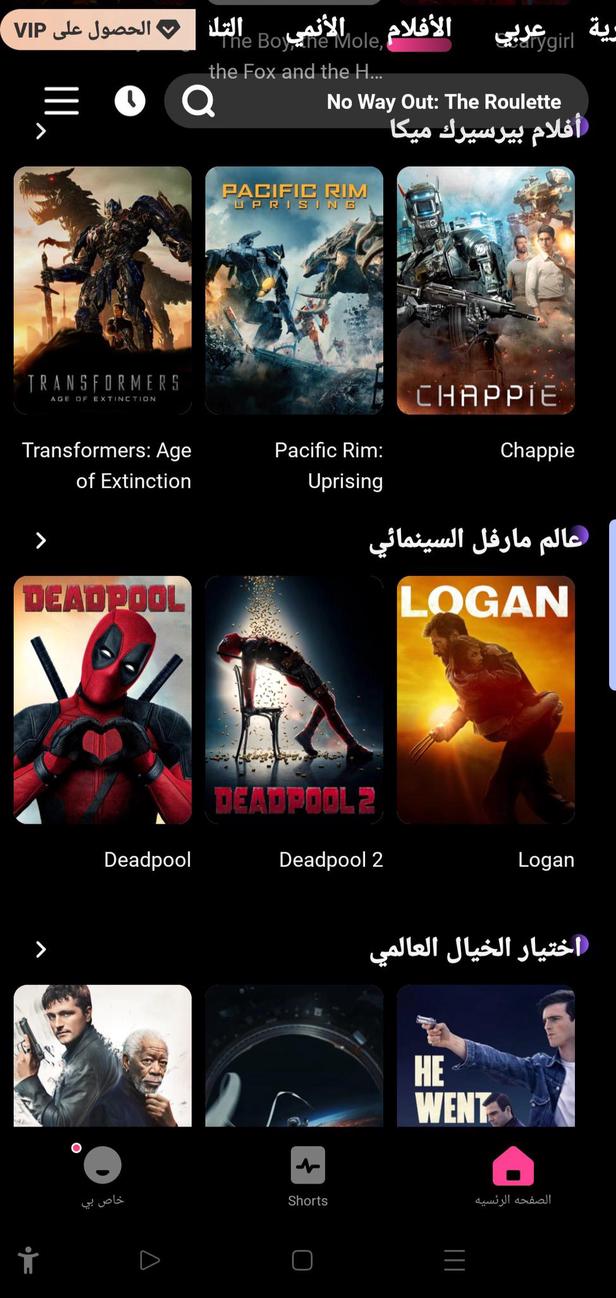
Task: Select the عربي top tab
Action: point(520,31)
